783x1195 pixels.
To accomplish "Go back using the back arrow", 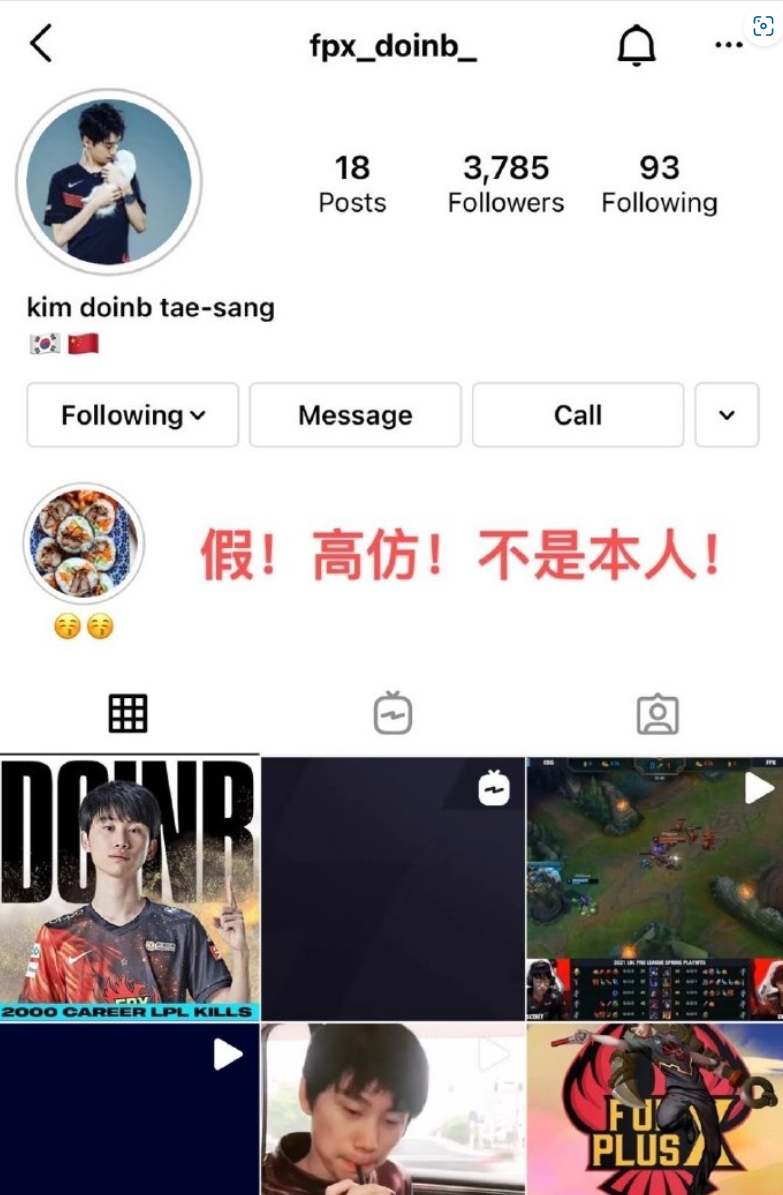I will 41,44.
